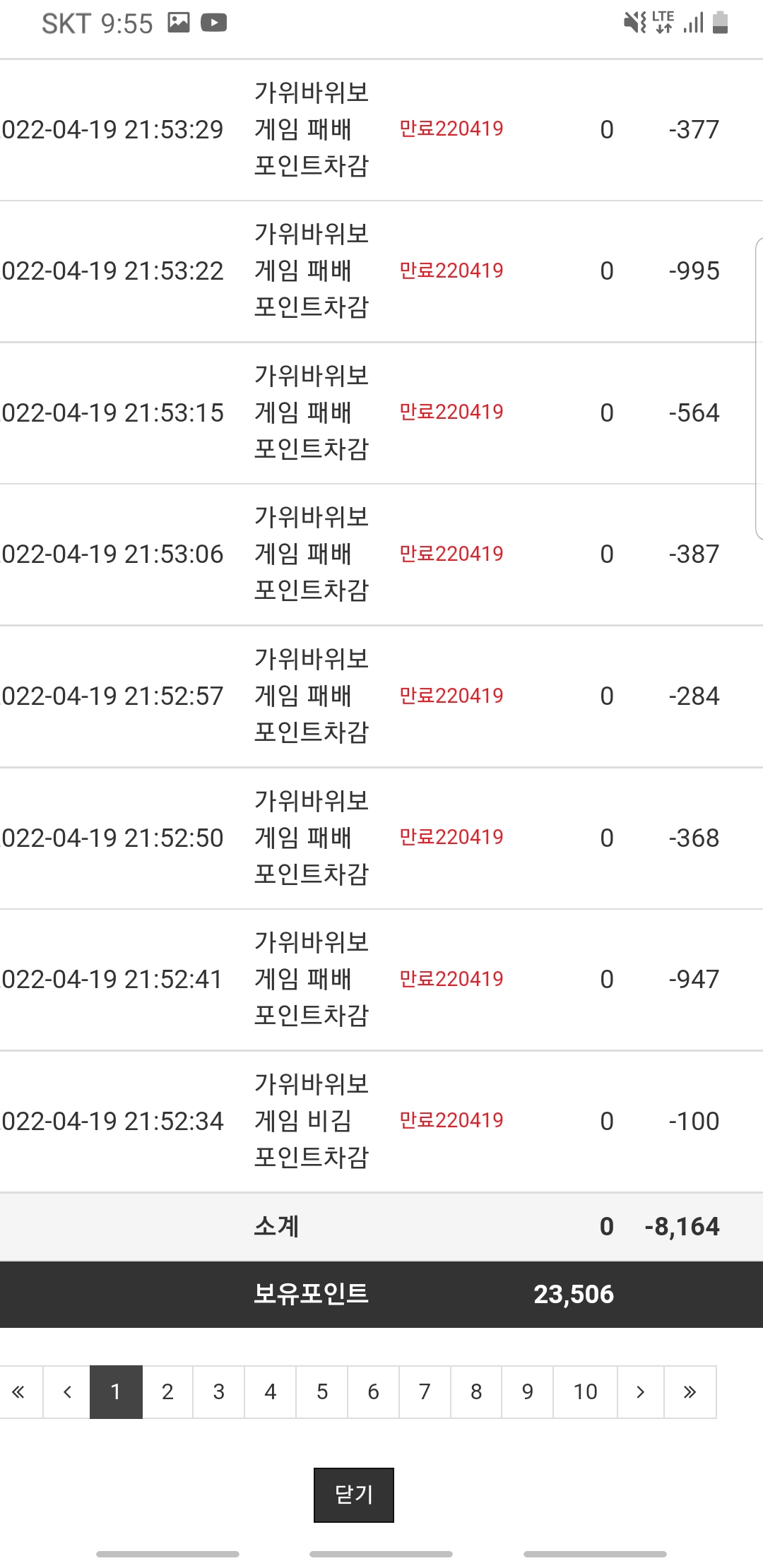Screen dimensions: 763x1568
Task: Select page 5
Action: click(322, 1391)
